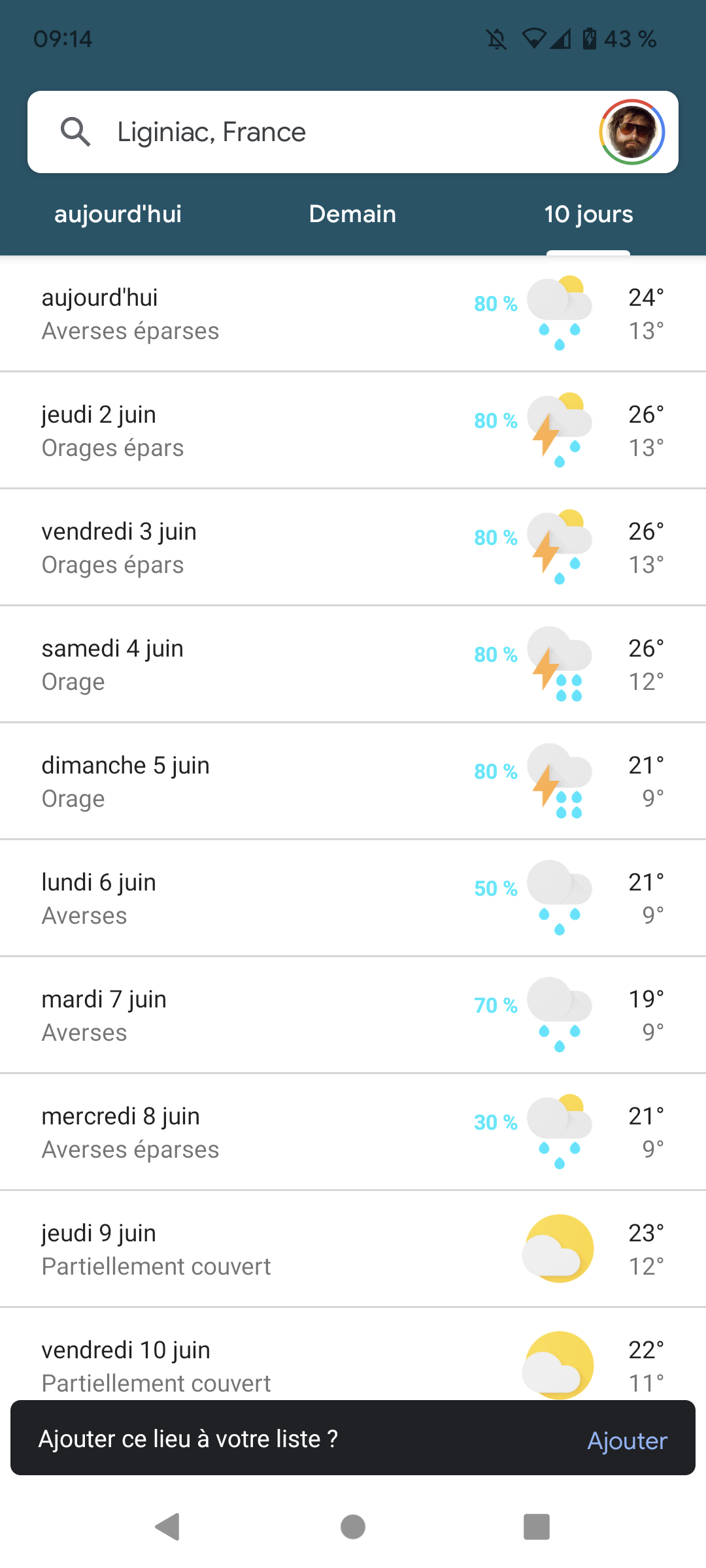View details for vendredi 3 juin
The height and width of the screenshot is (1568, 706).
[353, 548]
